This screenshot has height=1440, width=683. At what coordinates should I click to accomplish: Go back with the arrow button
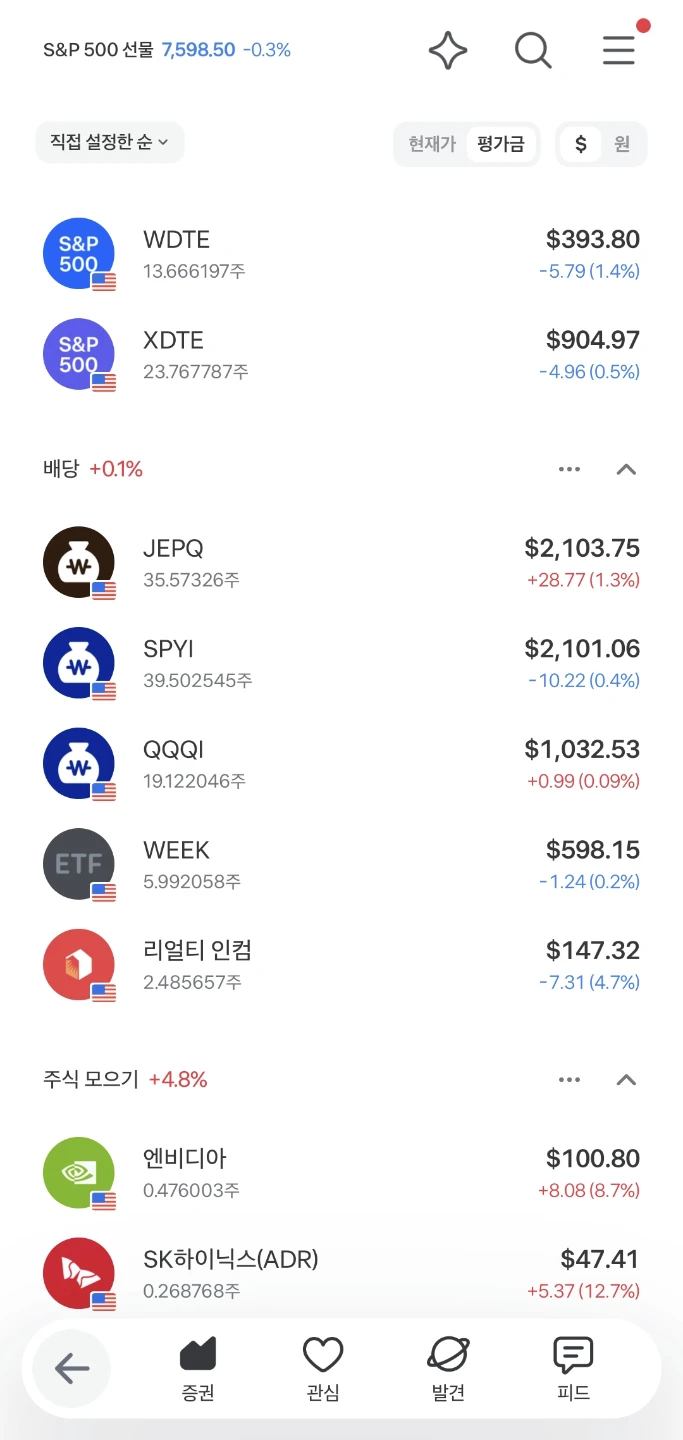(72, 1368)
